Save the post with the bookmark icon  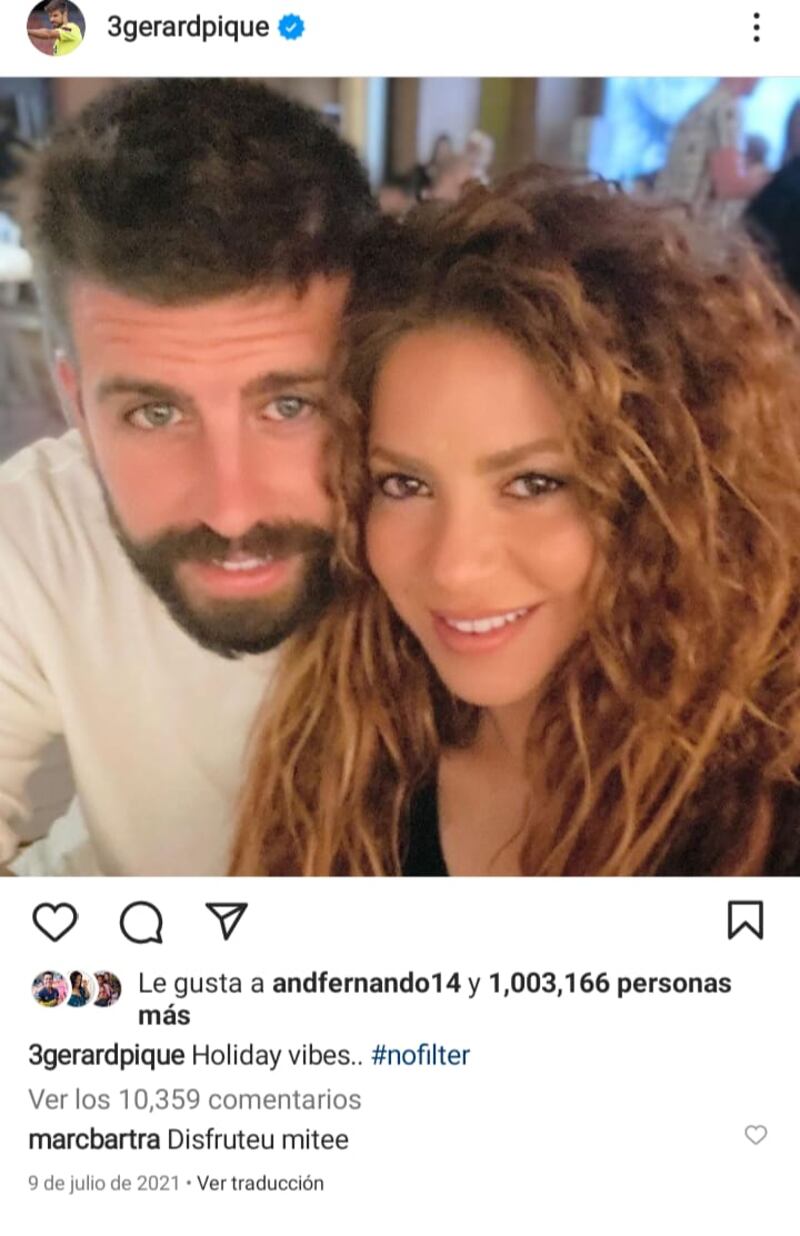tap(745, 921)
